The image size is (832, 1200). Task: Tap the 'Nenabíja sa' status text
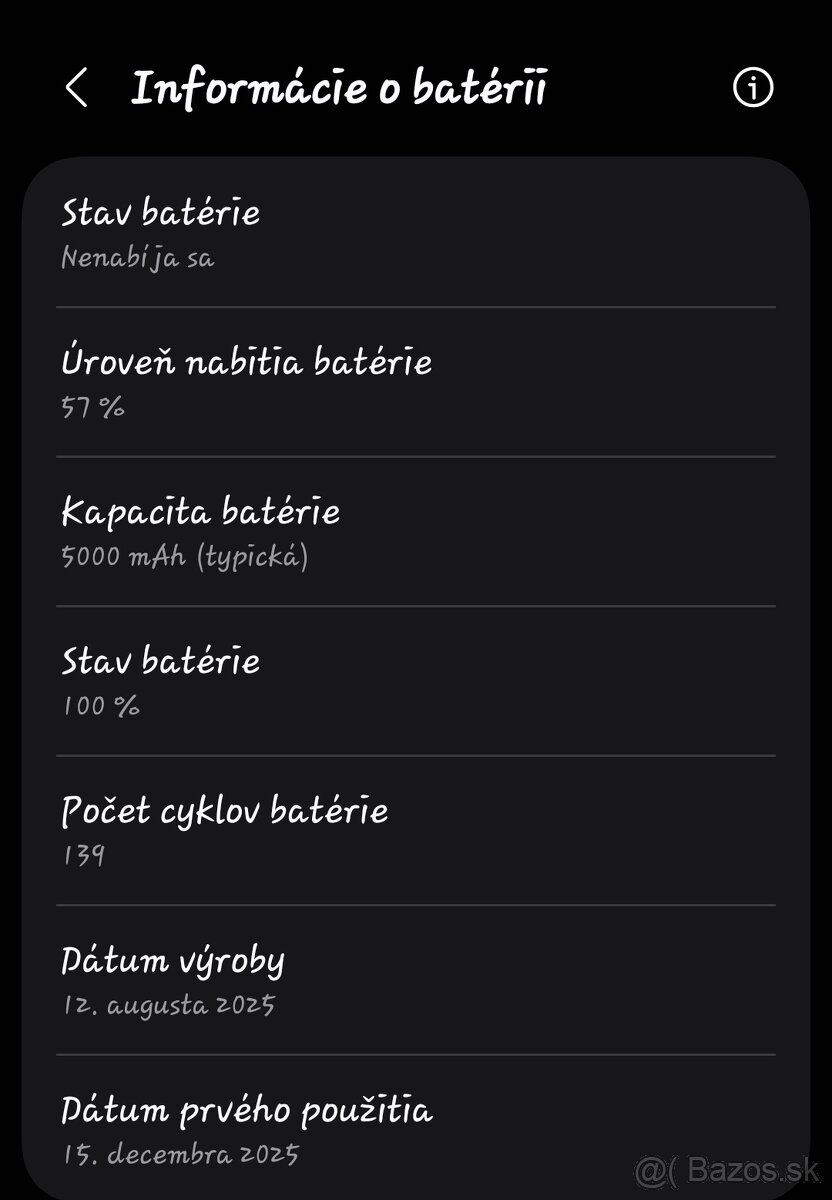[136, 257]
